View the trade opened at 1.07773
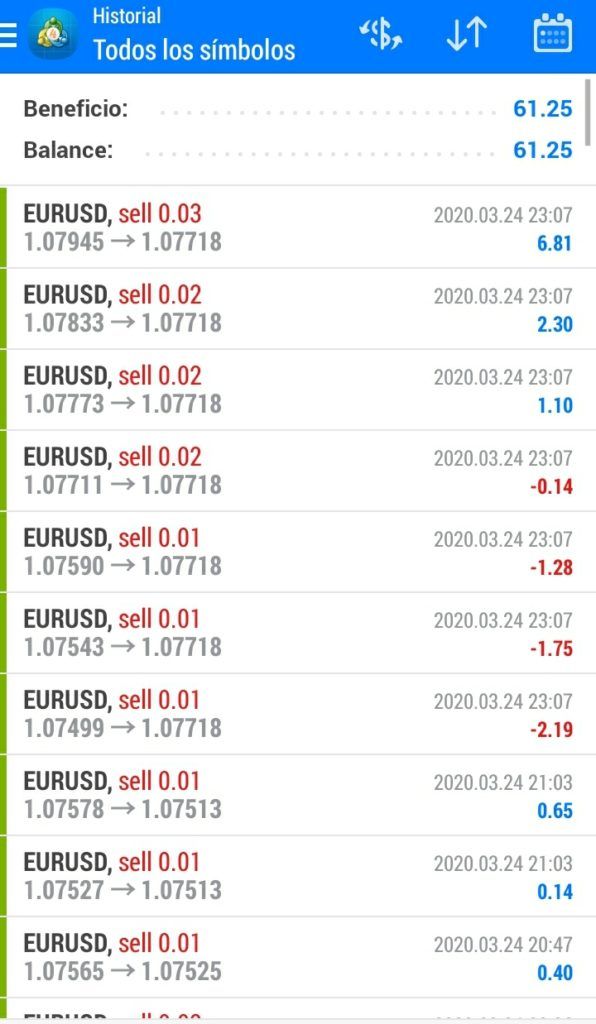 point(298,389)
